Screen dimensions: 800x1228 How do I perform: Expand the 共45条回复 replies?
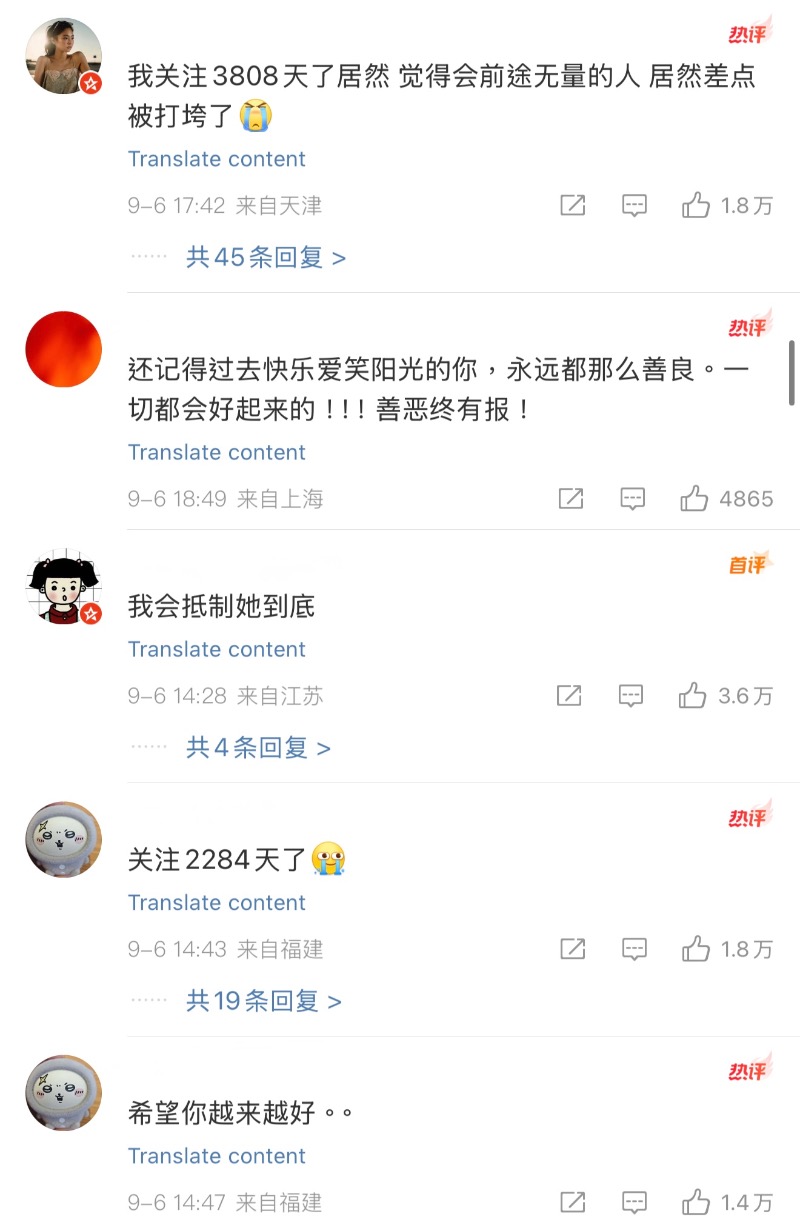coord(265,257)
